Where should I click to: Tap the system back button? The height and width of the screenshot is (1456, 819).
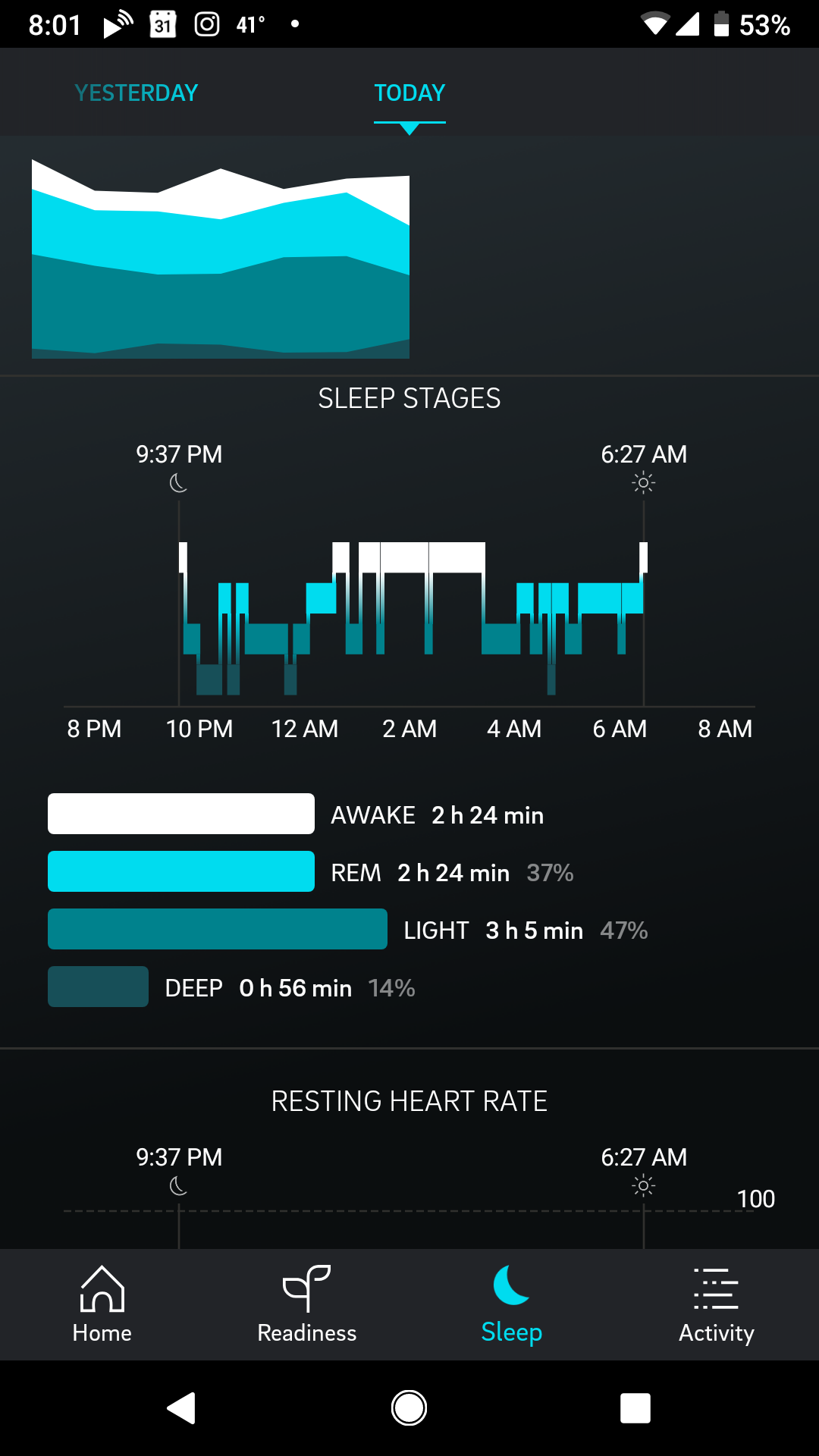coord(182,1408)
